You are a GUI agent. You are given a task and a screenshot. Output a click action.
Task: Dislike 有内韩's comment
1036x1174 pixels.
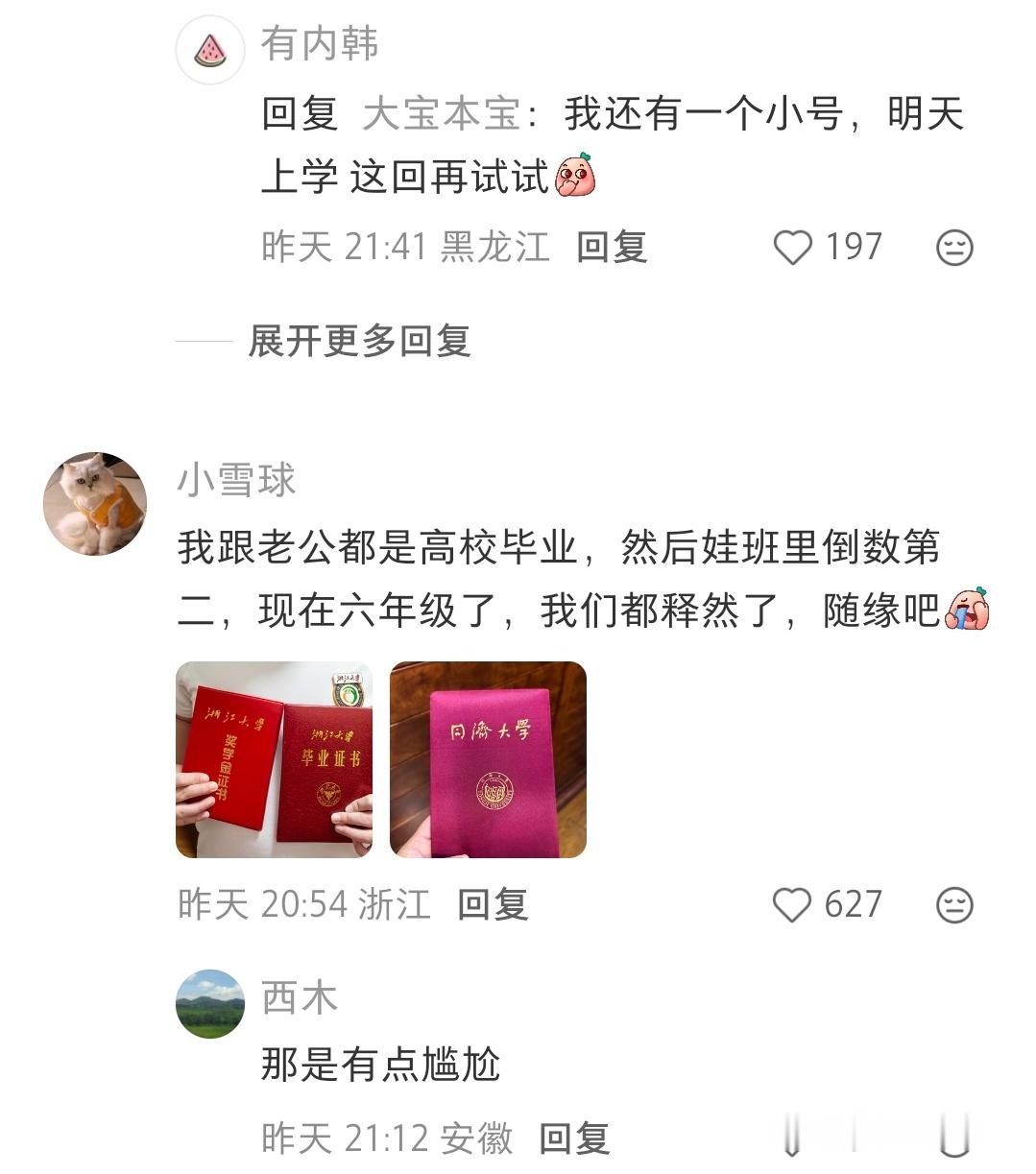tap(954, 248)
